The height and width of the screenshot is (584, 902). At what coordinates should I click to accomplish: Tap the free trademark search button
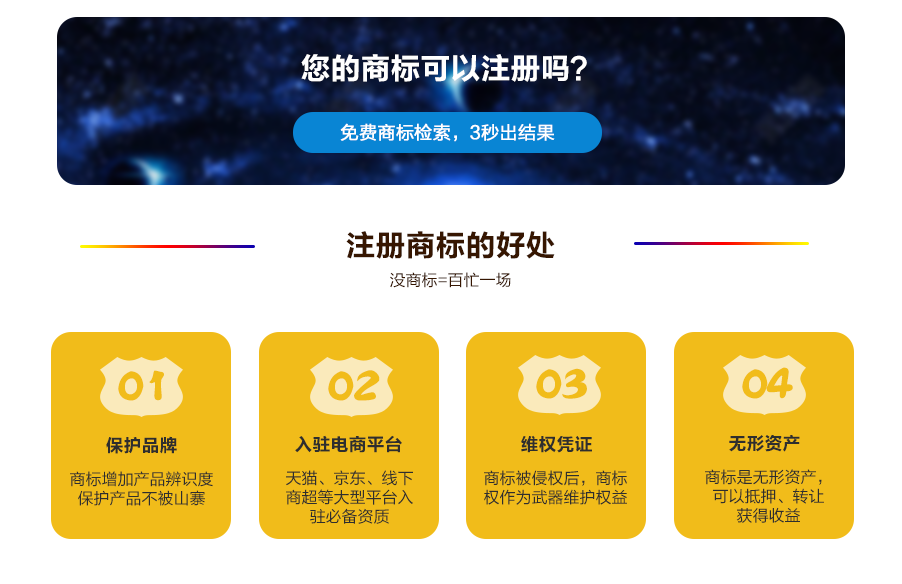click(447, 132)
